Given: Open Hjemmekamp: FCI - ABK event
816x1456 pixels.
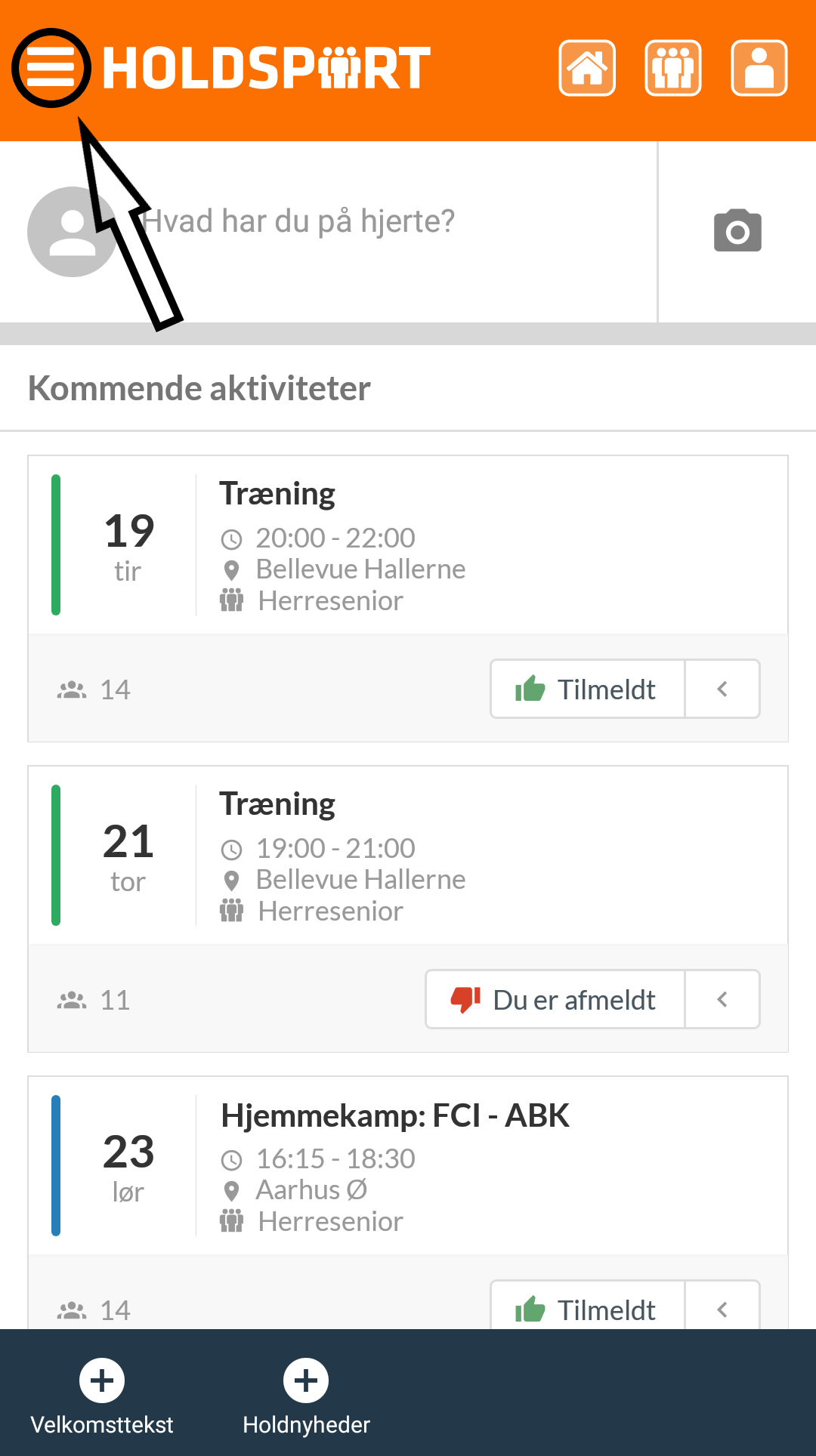Looking at the screenshot, I should tap(408, 1165).
